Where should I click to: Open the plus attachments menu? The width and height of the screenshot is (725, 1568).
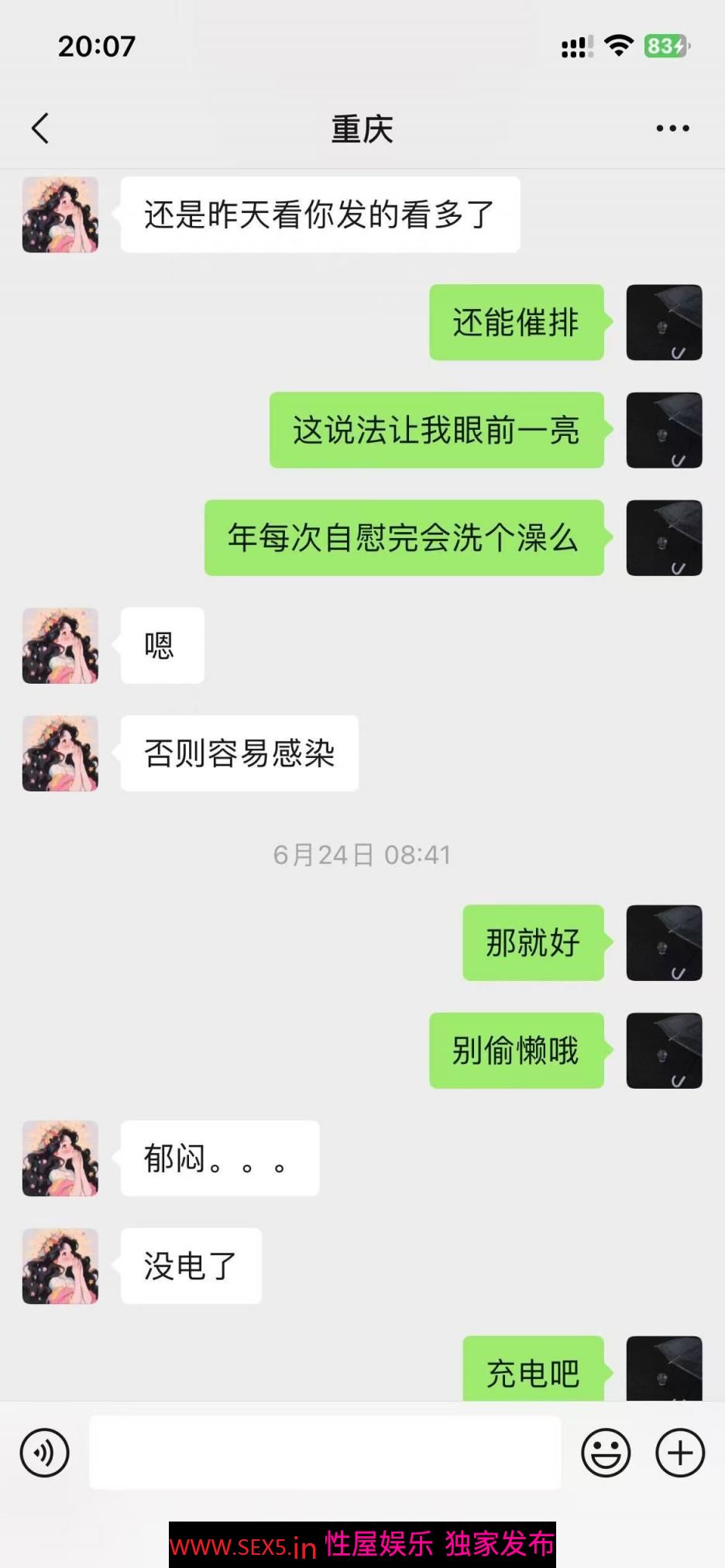pyautogui.click(x=680, y=1453)
